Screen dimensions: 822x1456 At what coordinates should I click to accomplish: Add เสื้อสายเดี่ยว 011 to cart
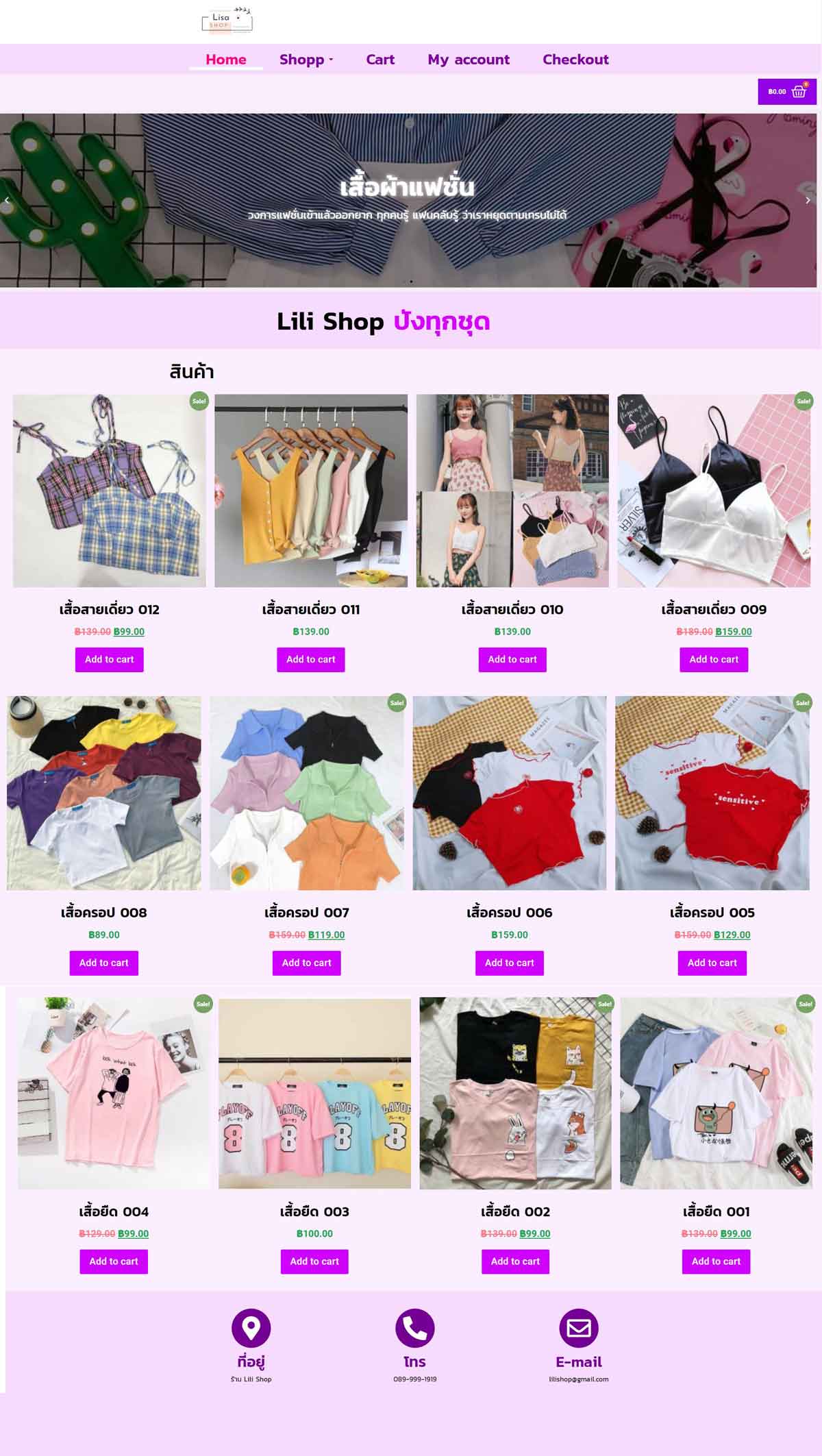coord(311,659)
